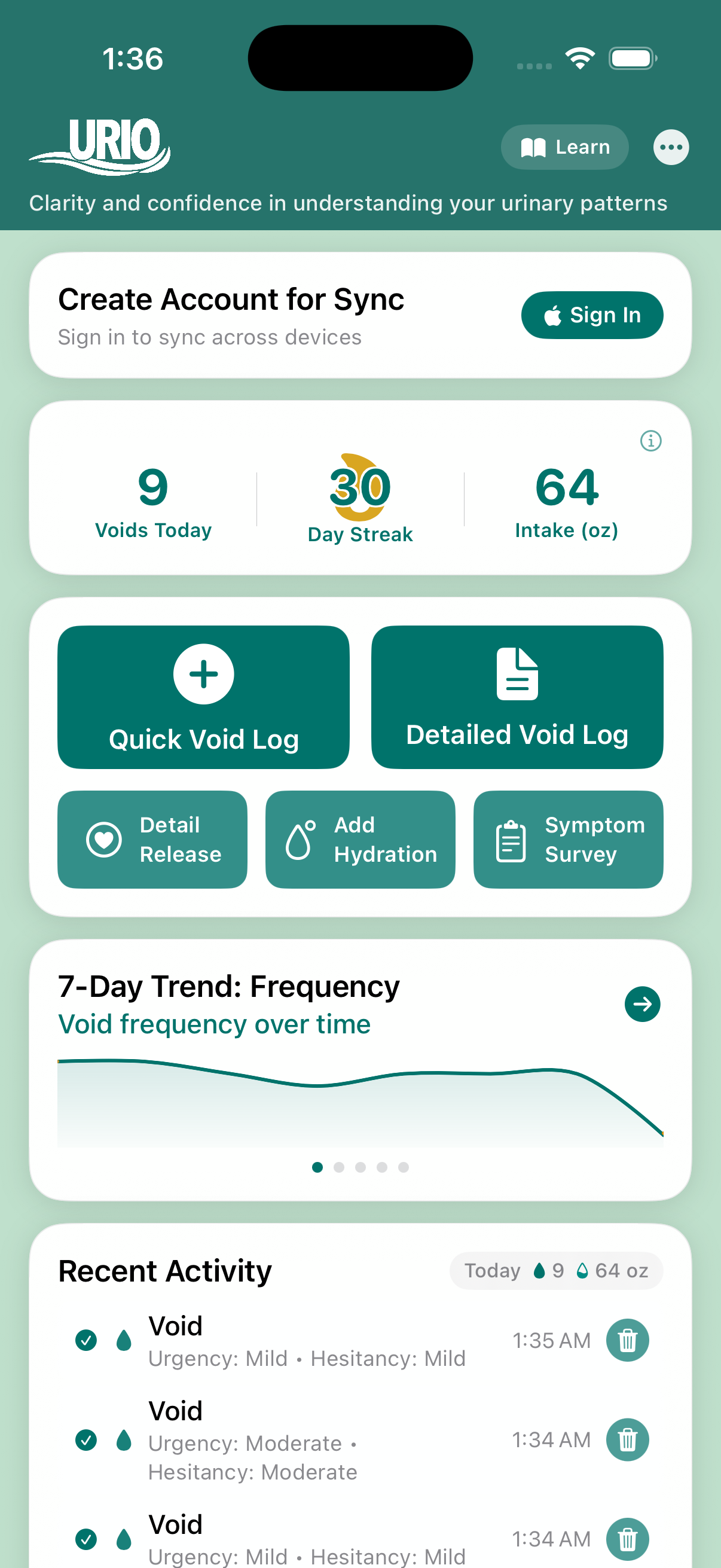Open the Quick Void Log plus icon
The width and height of the screenshot is (721, 1568).
click(x=203, y=673)
